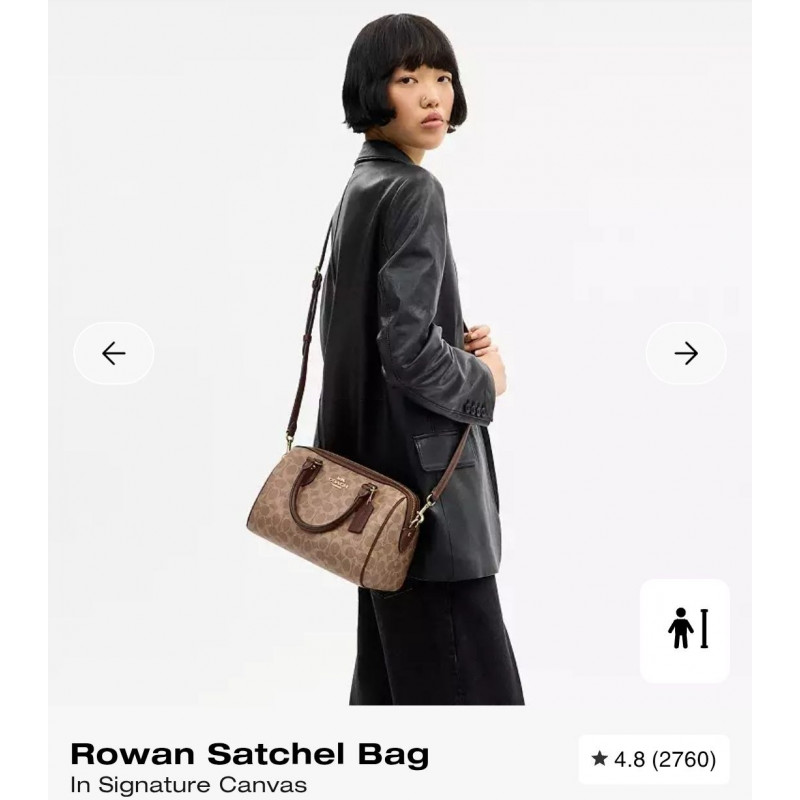Show the next product image
Viewport: 800px width, 800px height.
(685, 353)
